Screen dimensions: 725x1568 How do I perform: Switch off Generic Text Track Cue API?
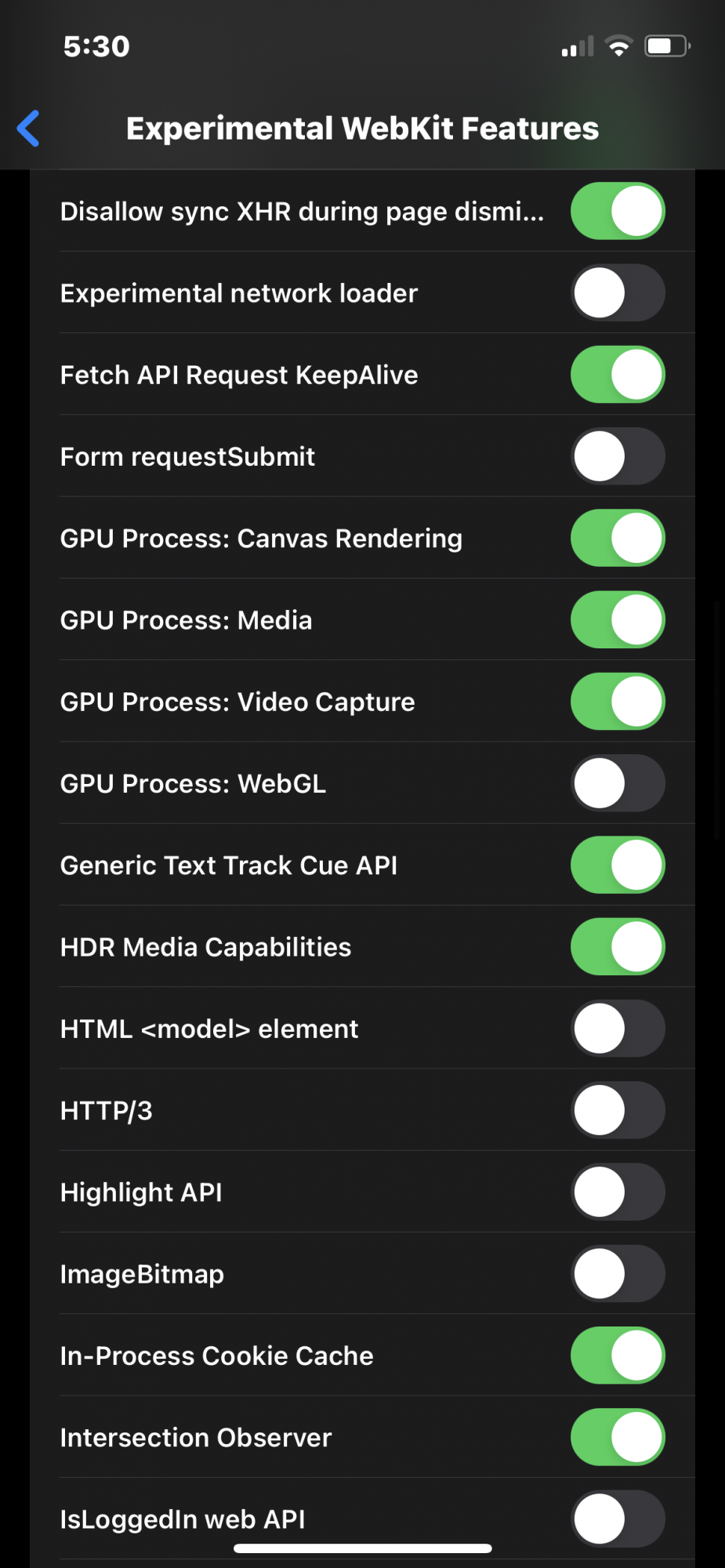[618, 865]
